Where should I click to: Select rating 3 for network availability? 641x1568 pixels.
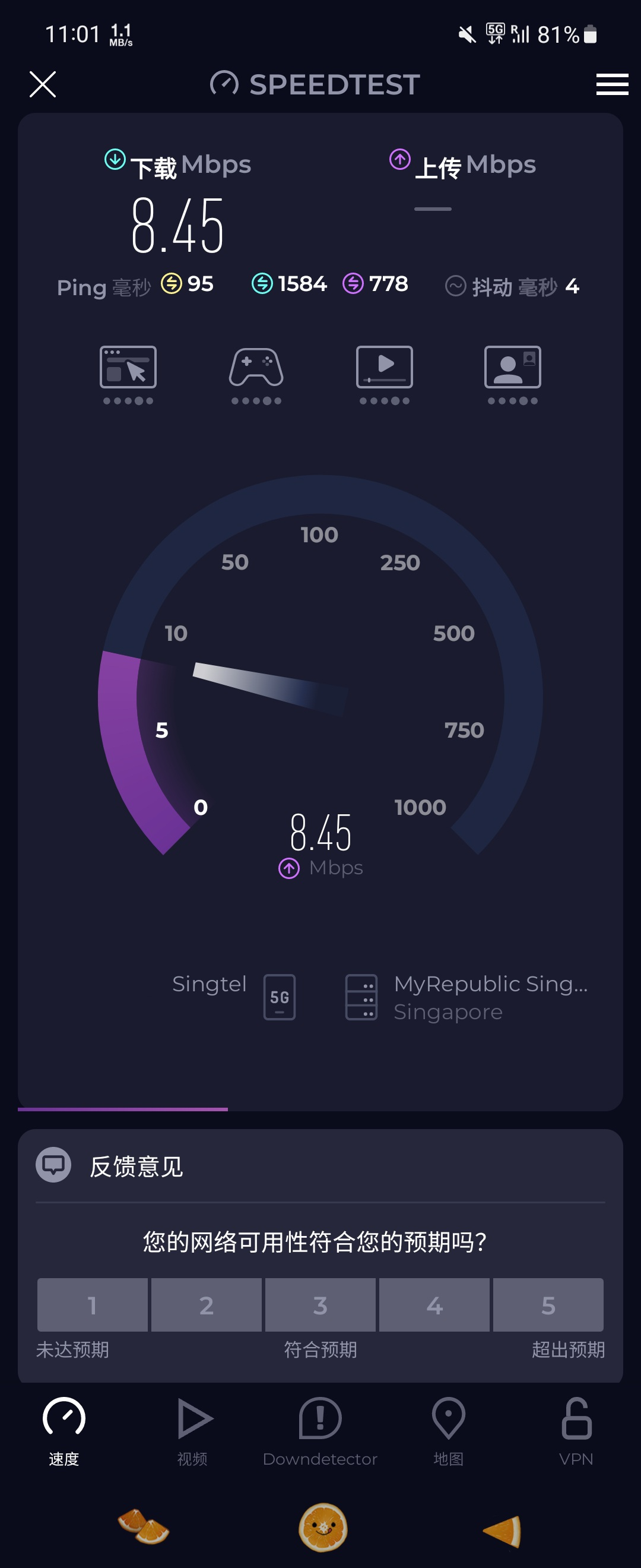320,1304
